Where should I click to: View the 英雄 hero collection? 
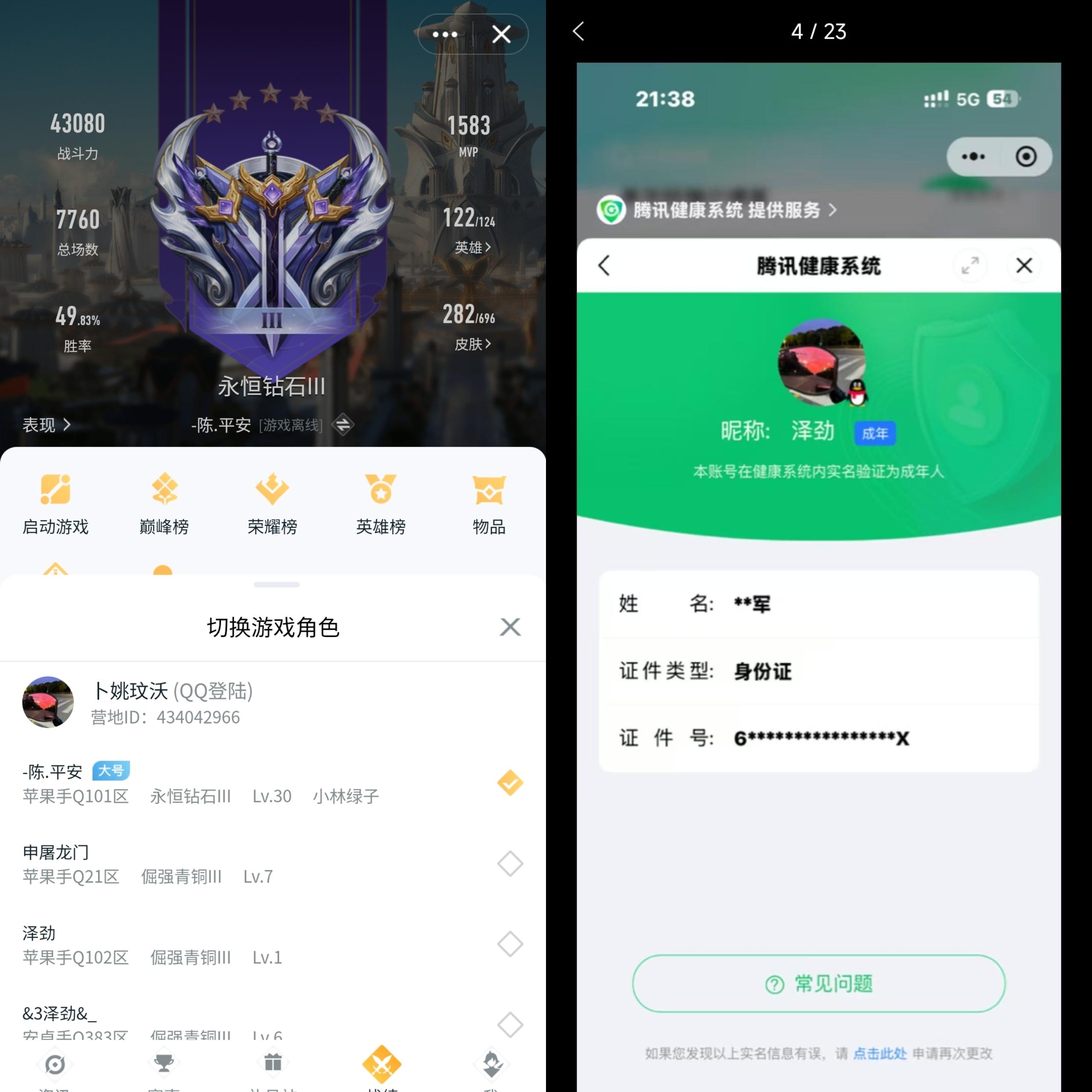click(x=473, y=247)
